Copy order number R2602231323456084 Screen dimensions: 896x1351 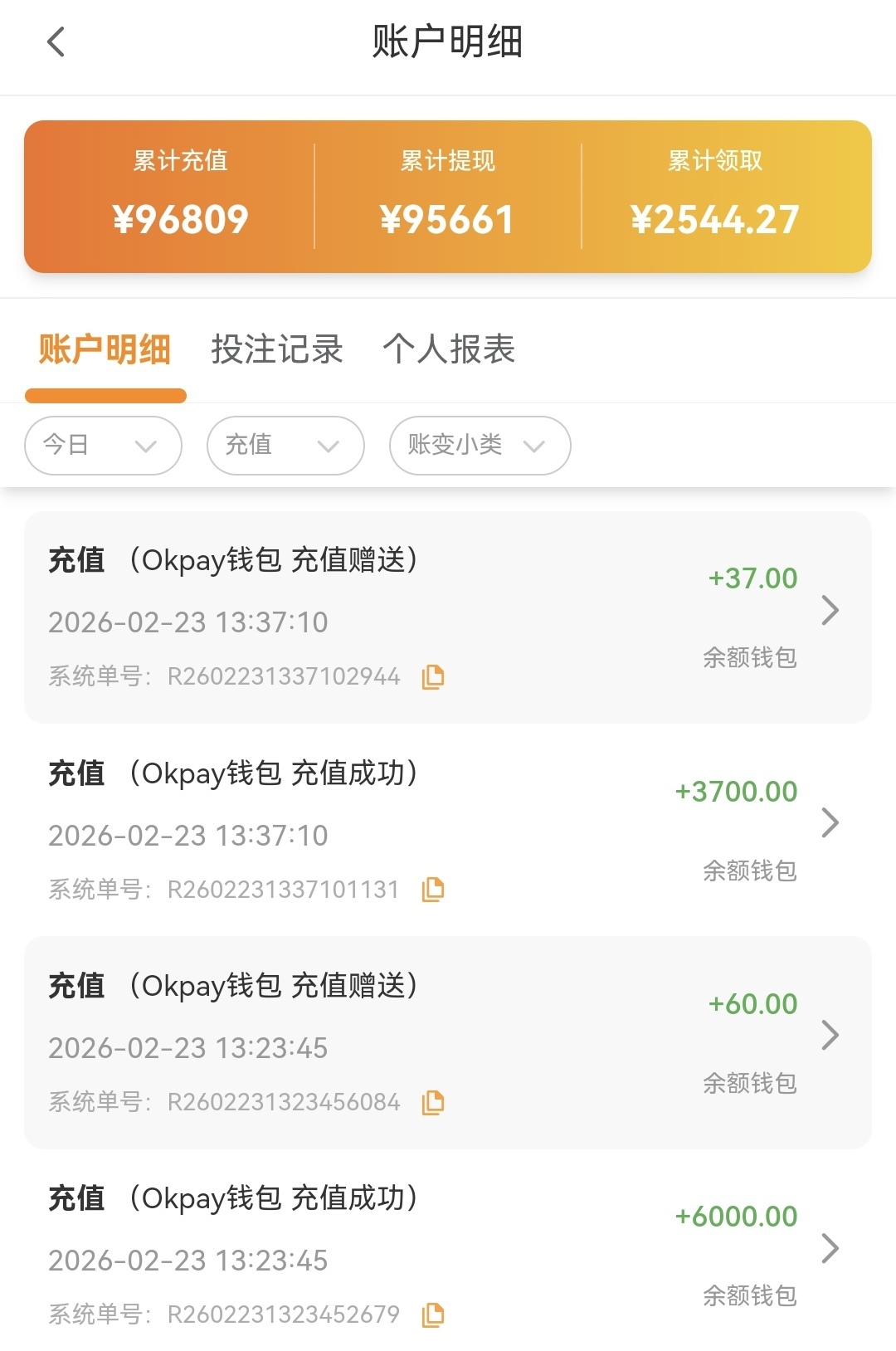(433, 1102)
